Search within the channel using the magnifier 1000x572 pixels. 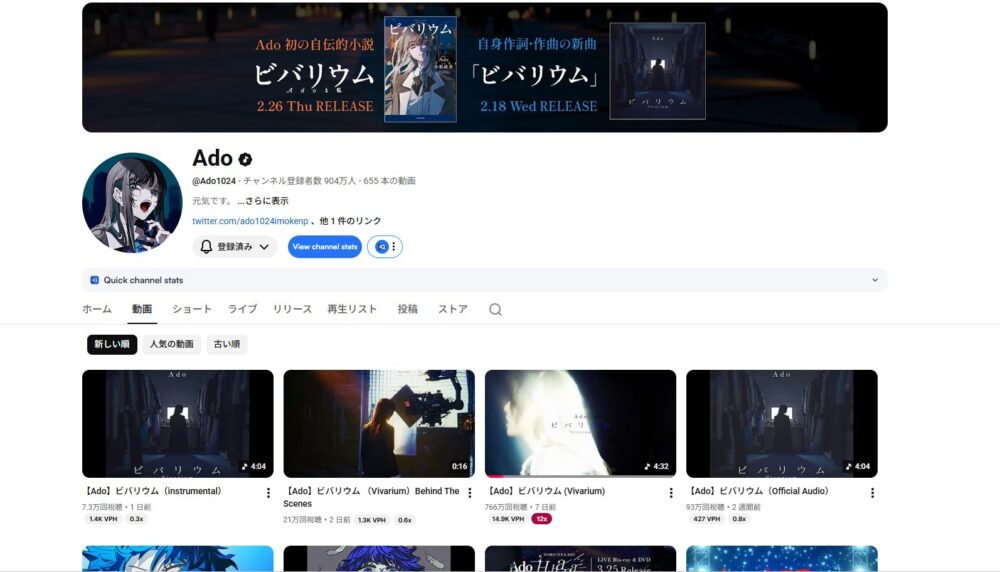[495, 310]
